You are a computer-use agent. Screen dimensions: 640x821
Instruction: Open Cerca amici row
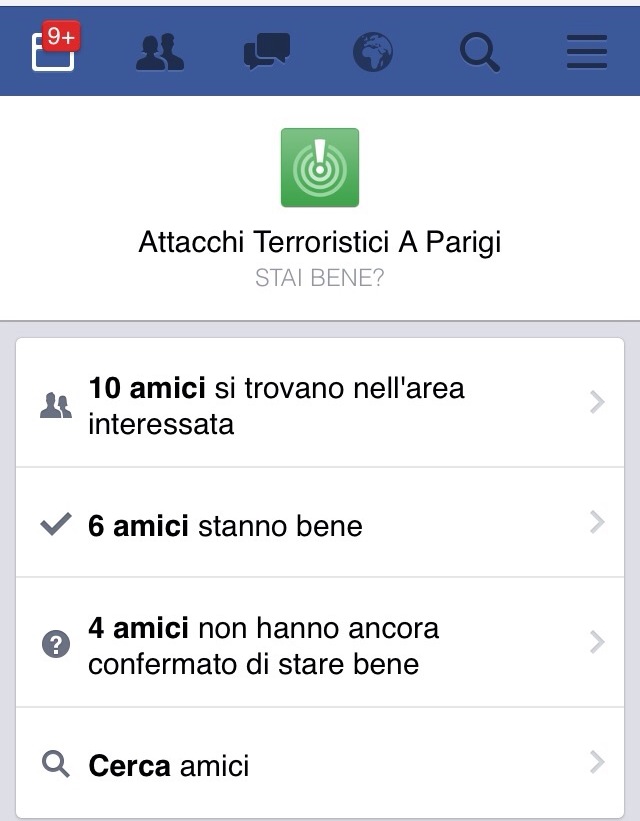point(320,765)
